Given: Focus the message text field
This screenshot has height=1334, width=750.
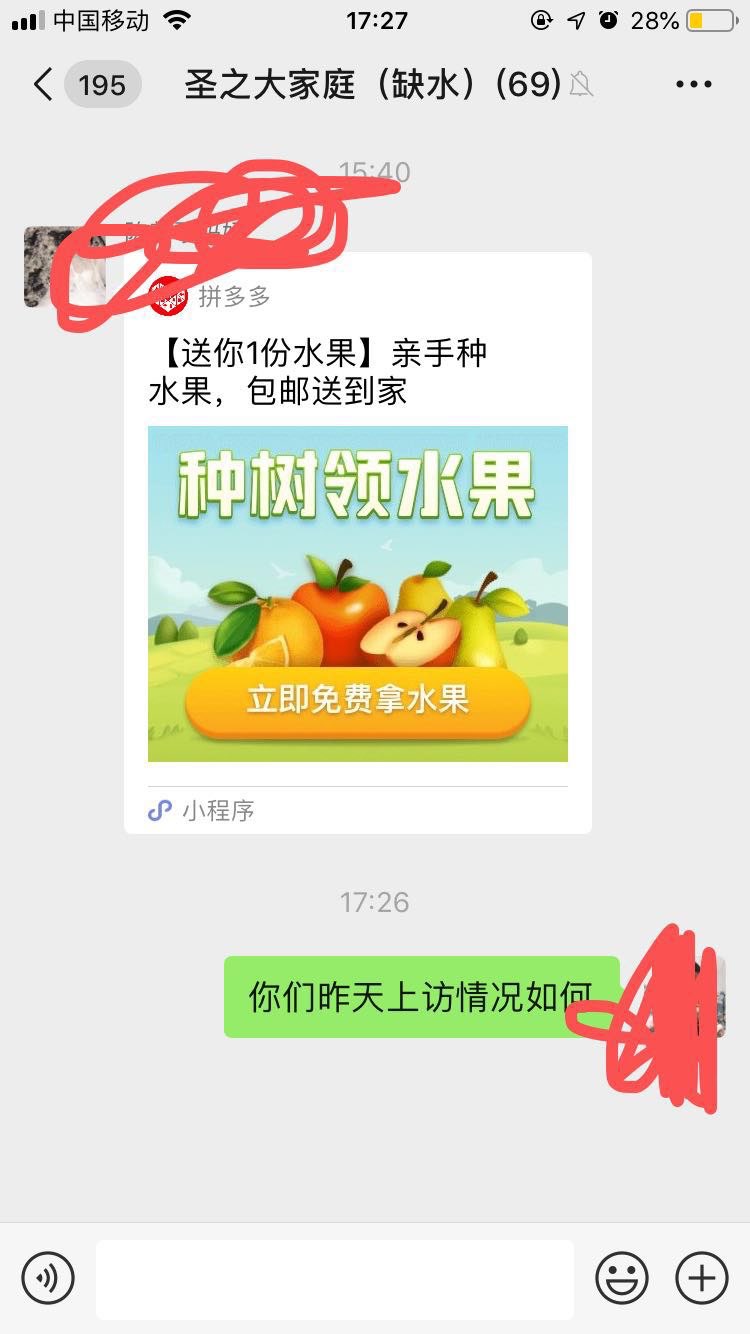Looking at the screenshot, I should click(x=335, y=1278).
